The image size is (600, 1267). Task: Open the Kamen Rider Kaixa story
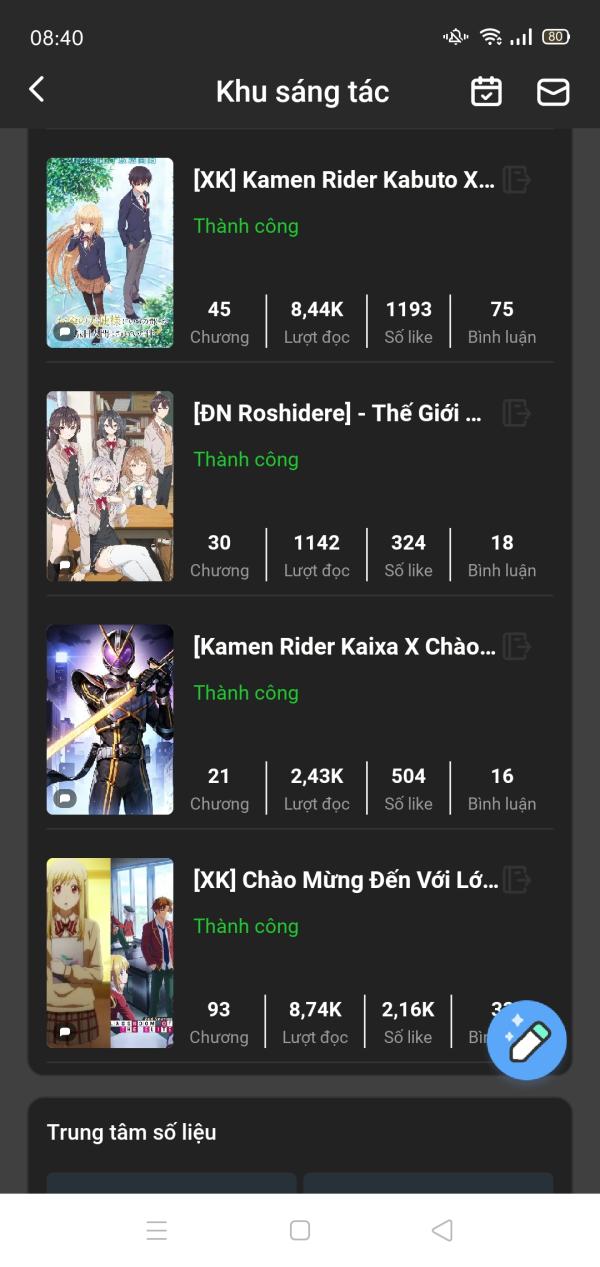click(x=344, y=646)
